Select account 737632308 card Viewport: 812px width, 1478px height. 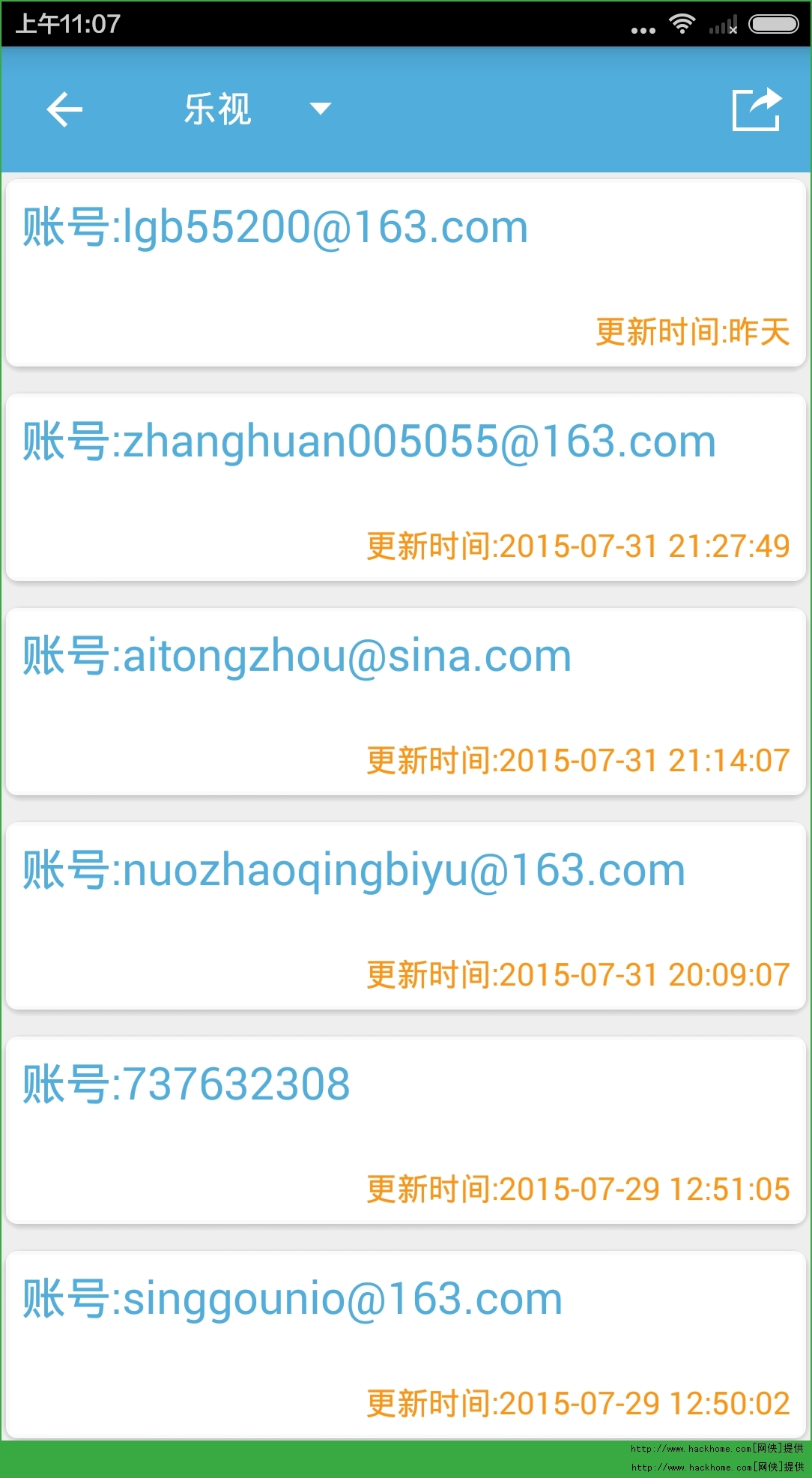point(405,1130)
